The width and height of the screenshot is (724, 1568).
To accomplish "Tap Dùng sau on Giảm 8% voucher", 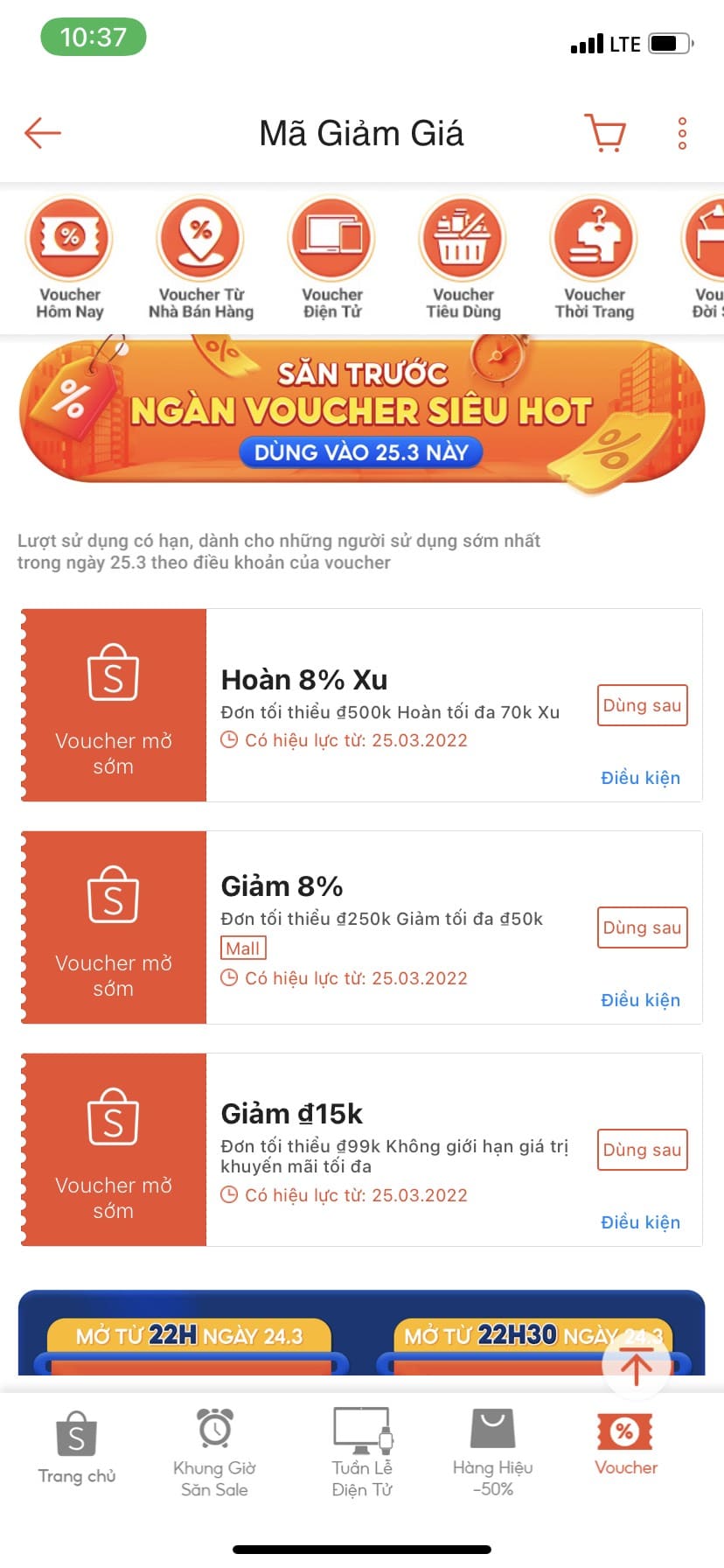I will 642,927.
